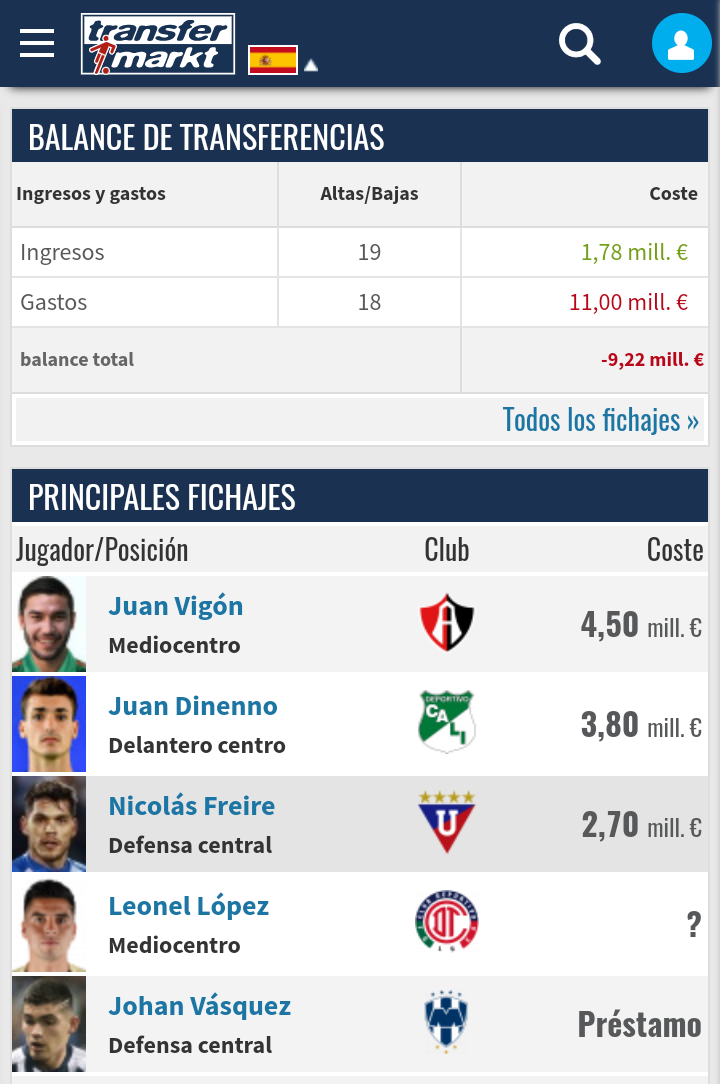Open the LDU Quito crest next to Freire
720x1084 pixels.
click(446, 822)
